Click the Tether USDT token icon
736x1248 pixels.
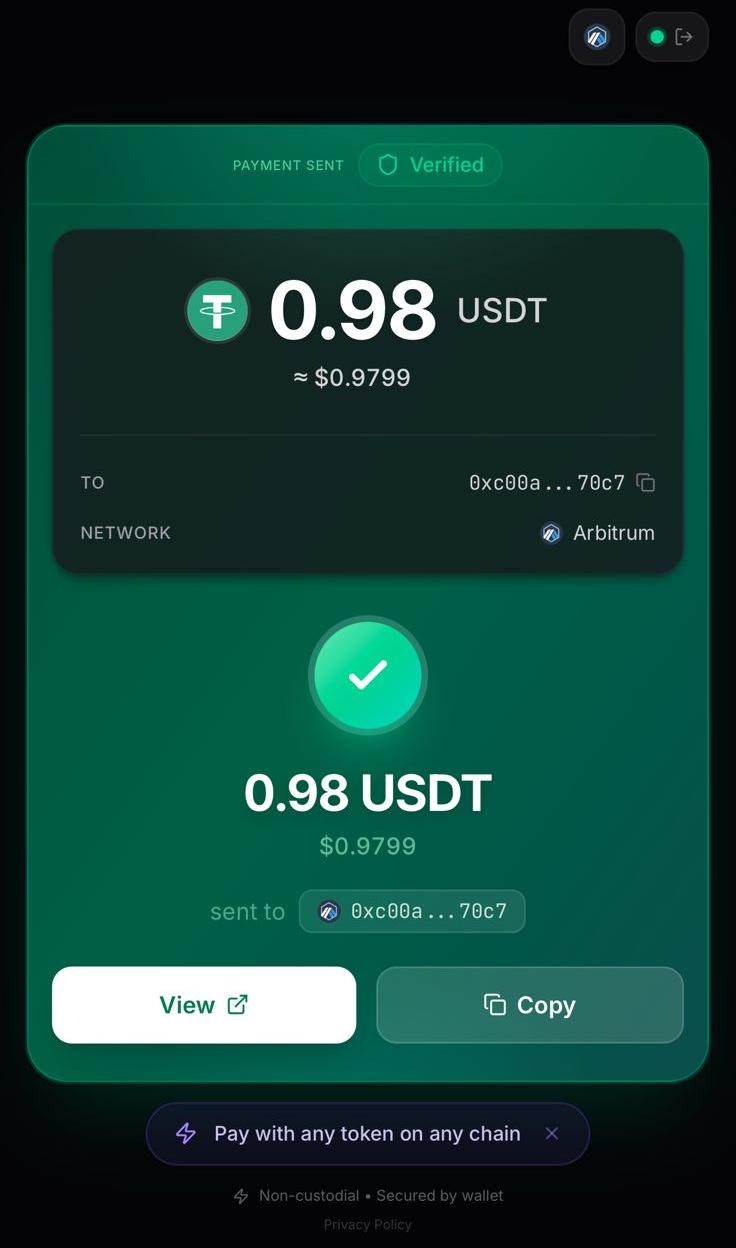pyautogui.click(x=218, y=310)
